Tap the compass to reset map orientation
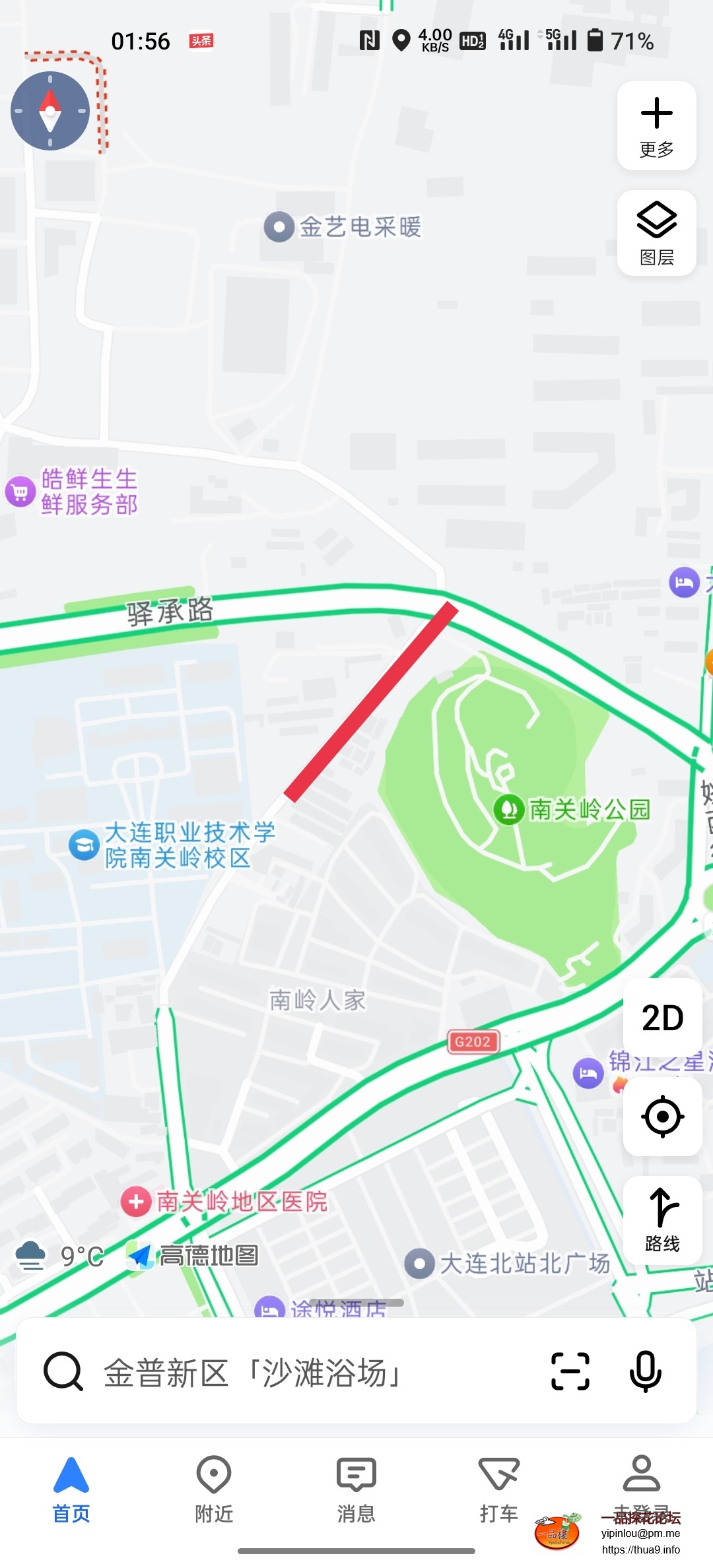 click(50, 111)
